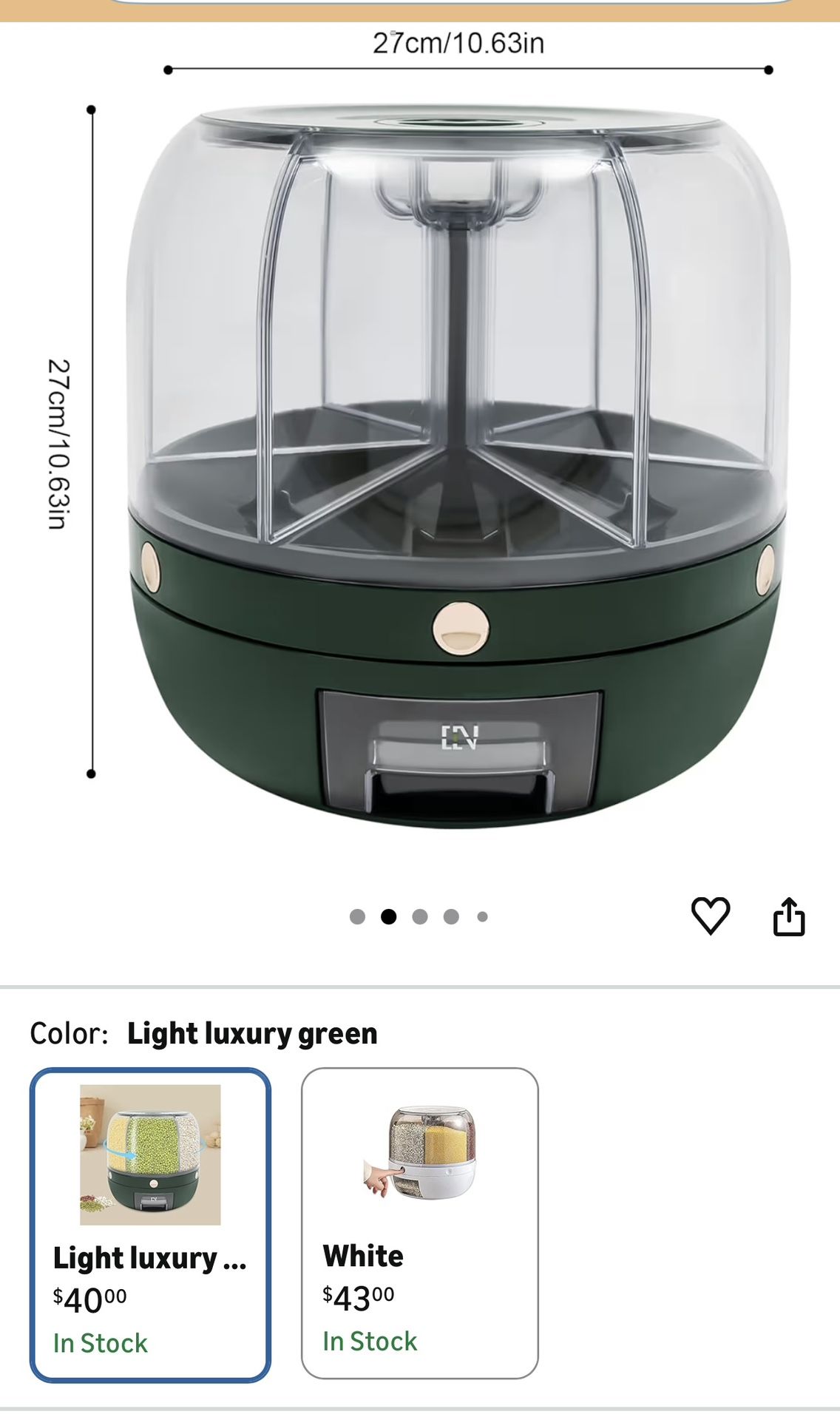
Task: Add this product to favorites with heart
Action: pyautogui.click(x=710, y=916)
